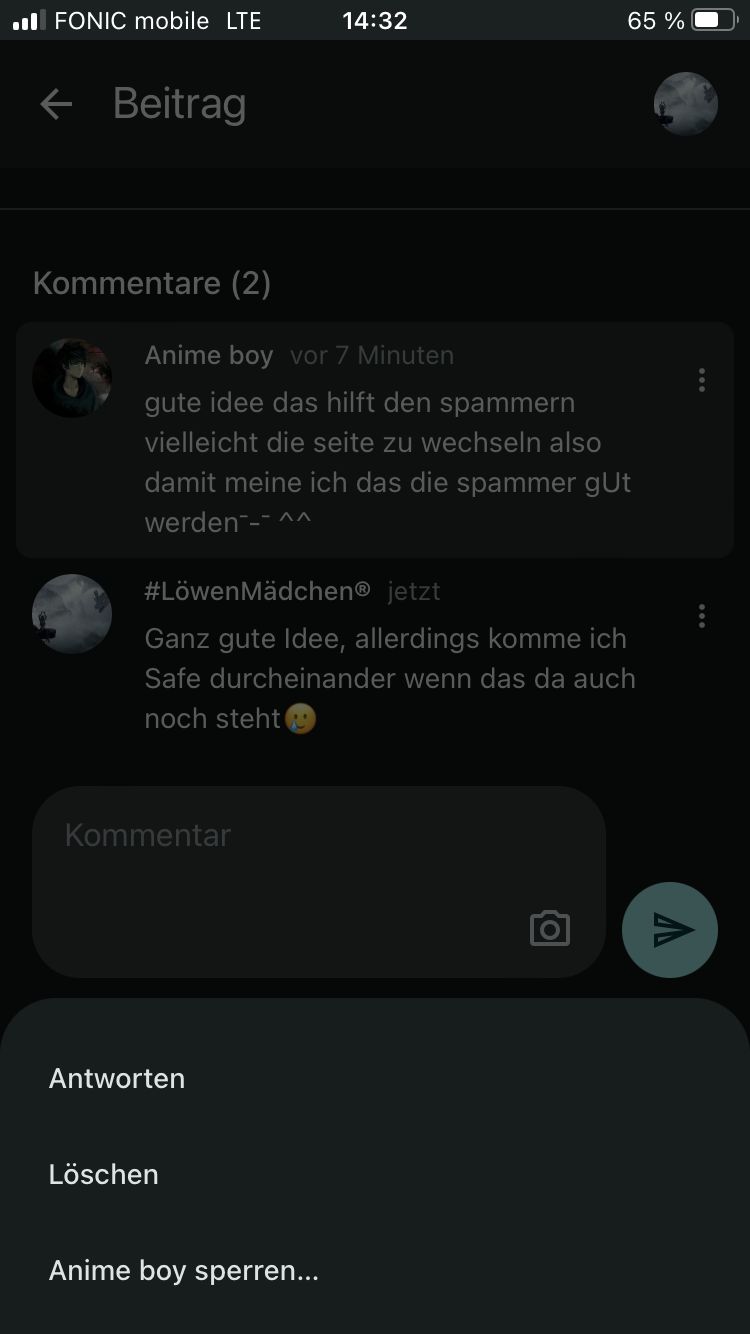Select Antworten in the bottom sheet
The width and height of the screenshot is (750, 1334).
(117, 1078)
